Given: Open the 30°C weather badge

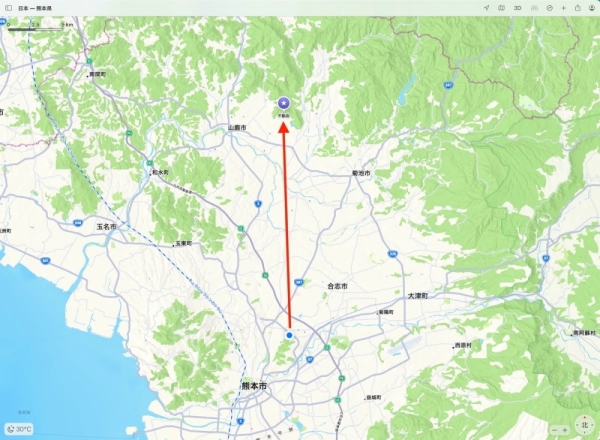Looking at the screenshot, I should 19,428.
